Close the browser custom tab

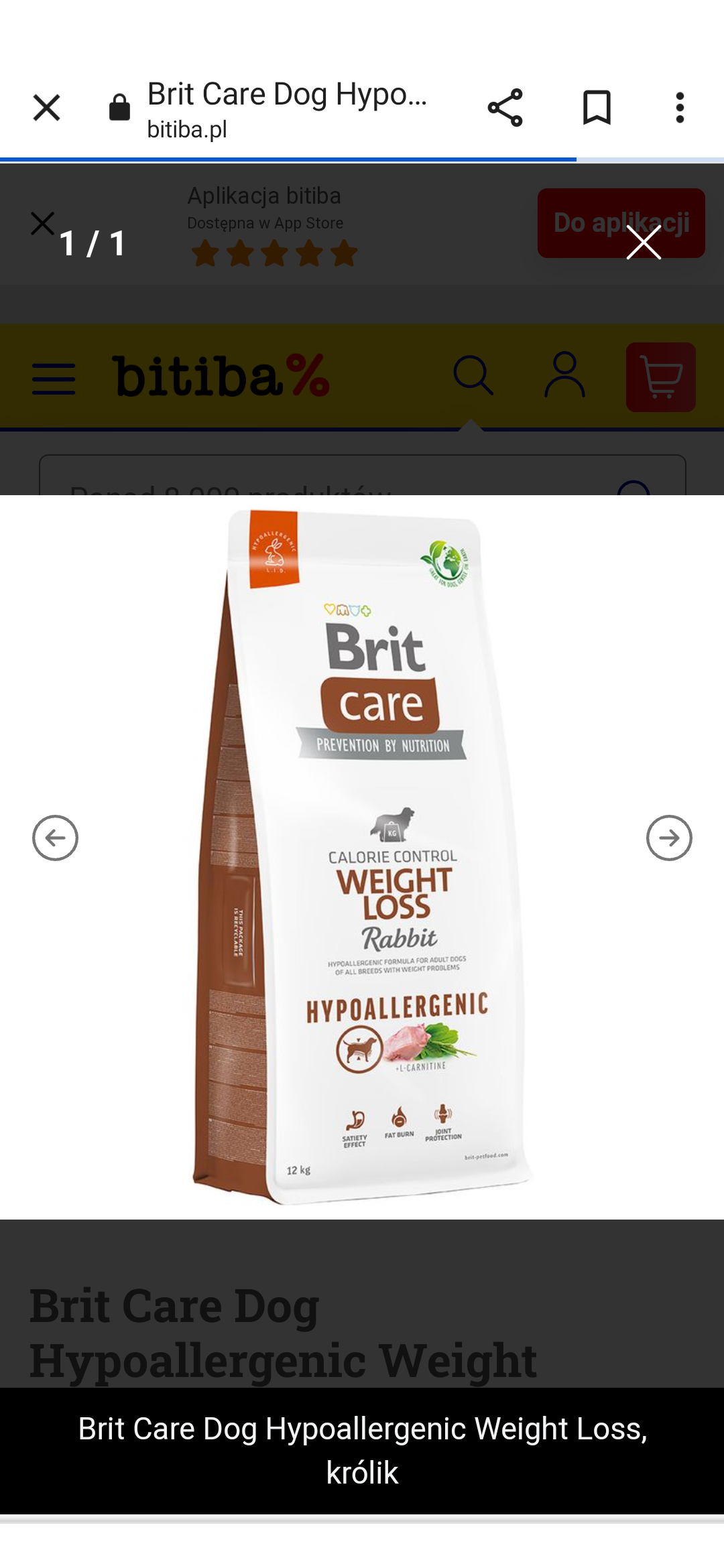46,107
